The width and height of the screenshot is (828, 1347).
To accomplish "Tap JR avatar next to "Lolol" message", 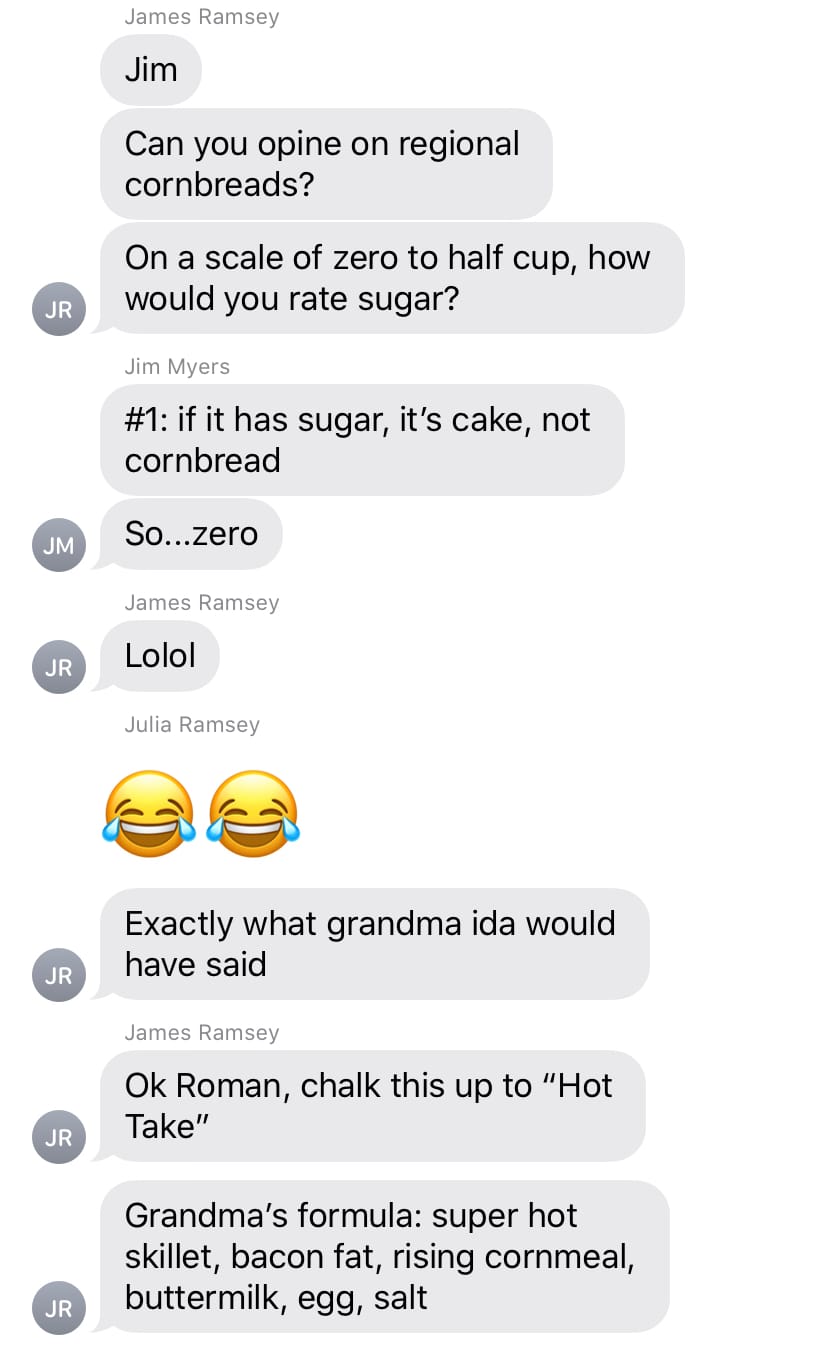I will tap(59, 667).
